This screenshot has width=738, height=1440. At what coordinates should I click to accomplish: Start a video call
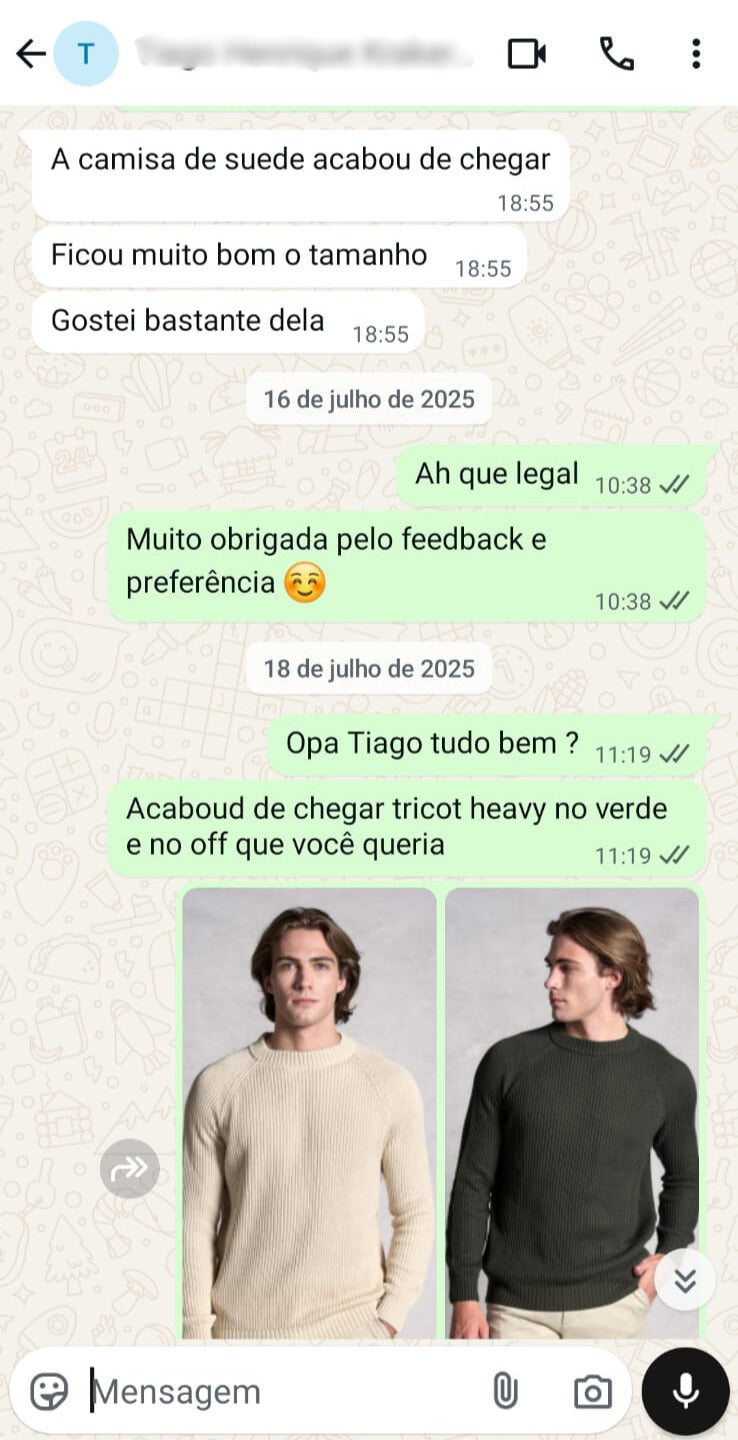click(x=526, y=54)
